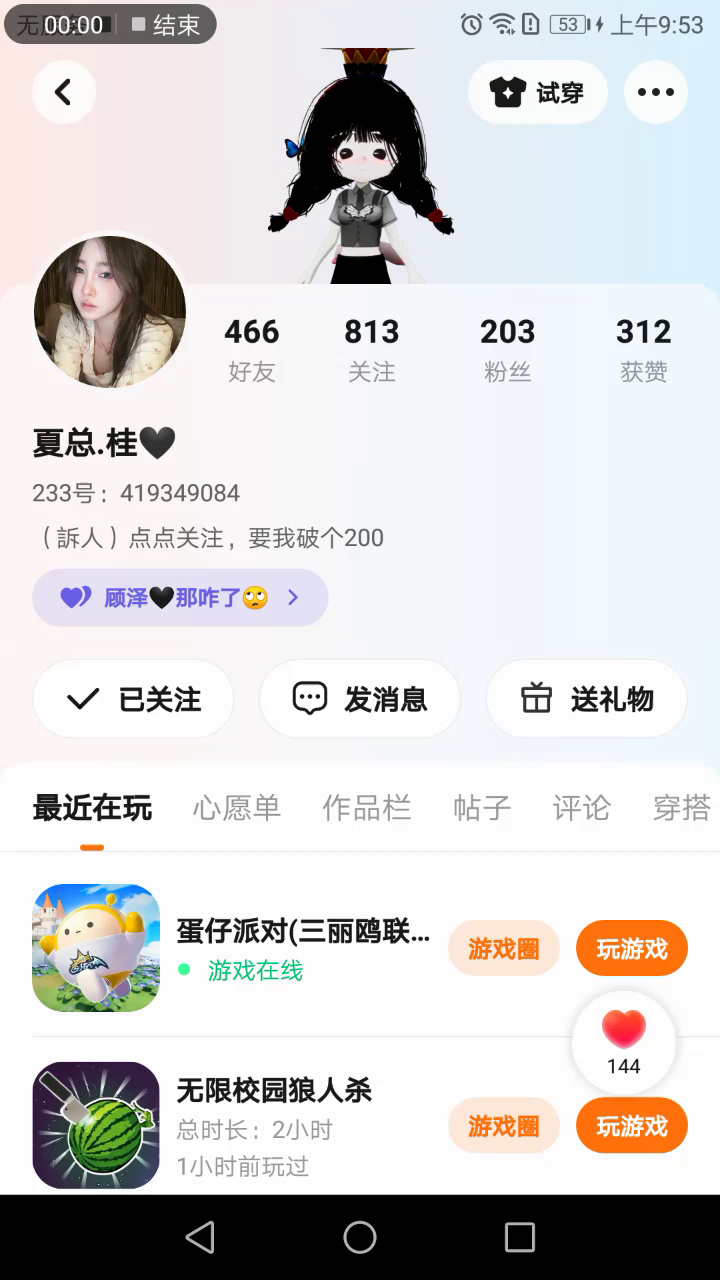Open the 顾泽 relationship chip

(180, 598)
